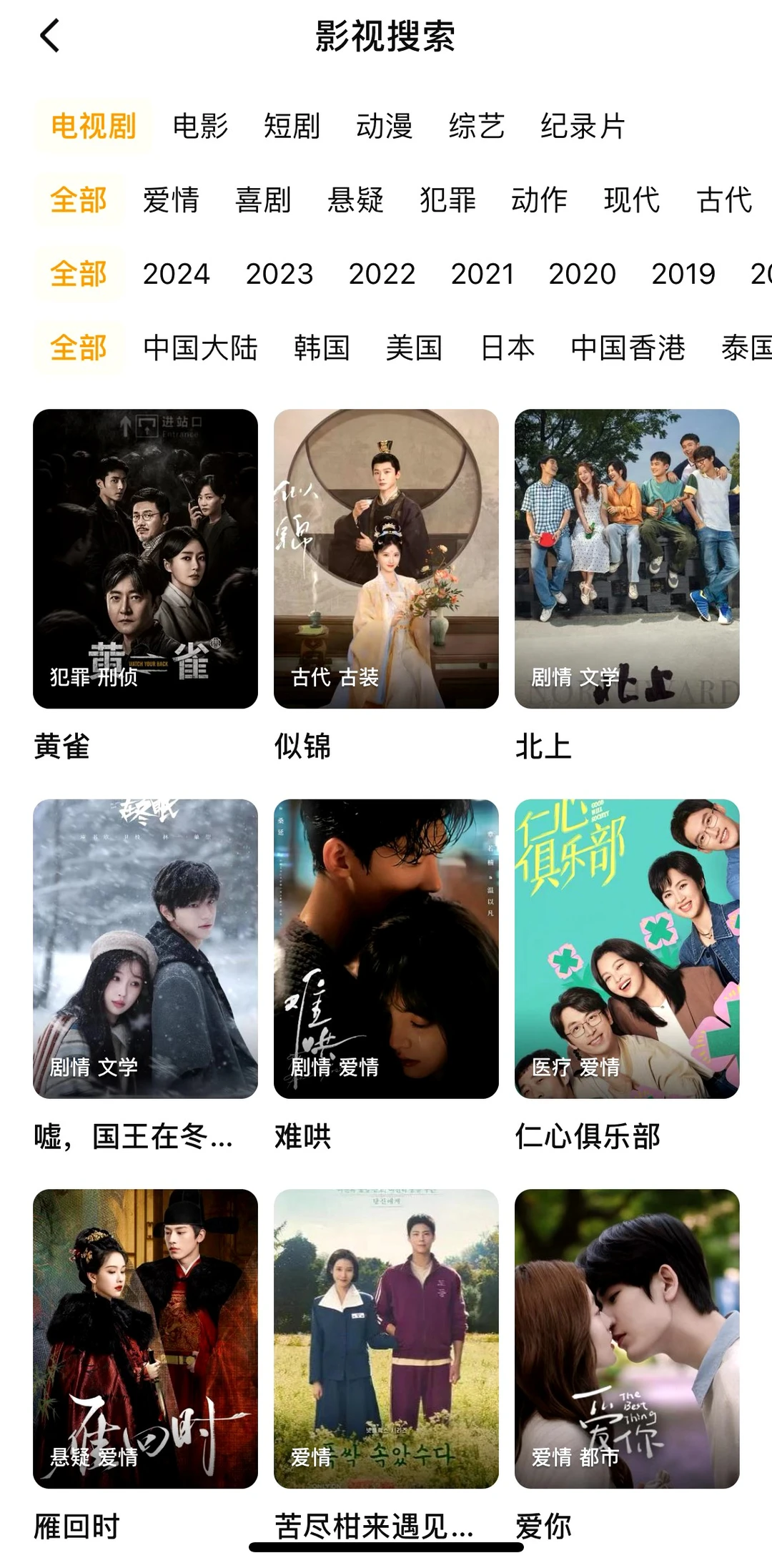Image resolution: width=772 pixels, height=1568 pixels.
Task: Open the drama 似锦
Action: click(386, 558)
